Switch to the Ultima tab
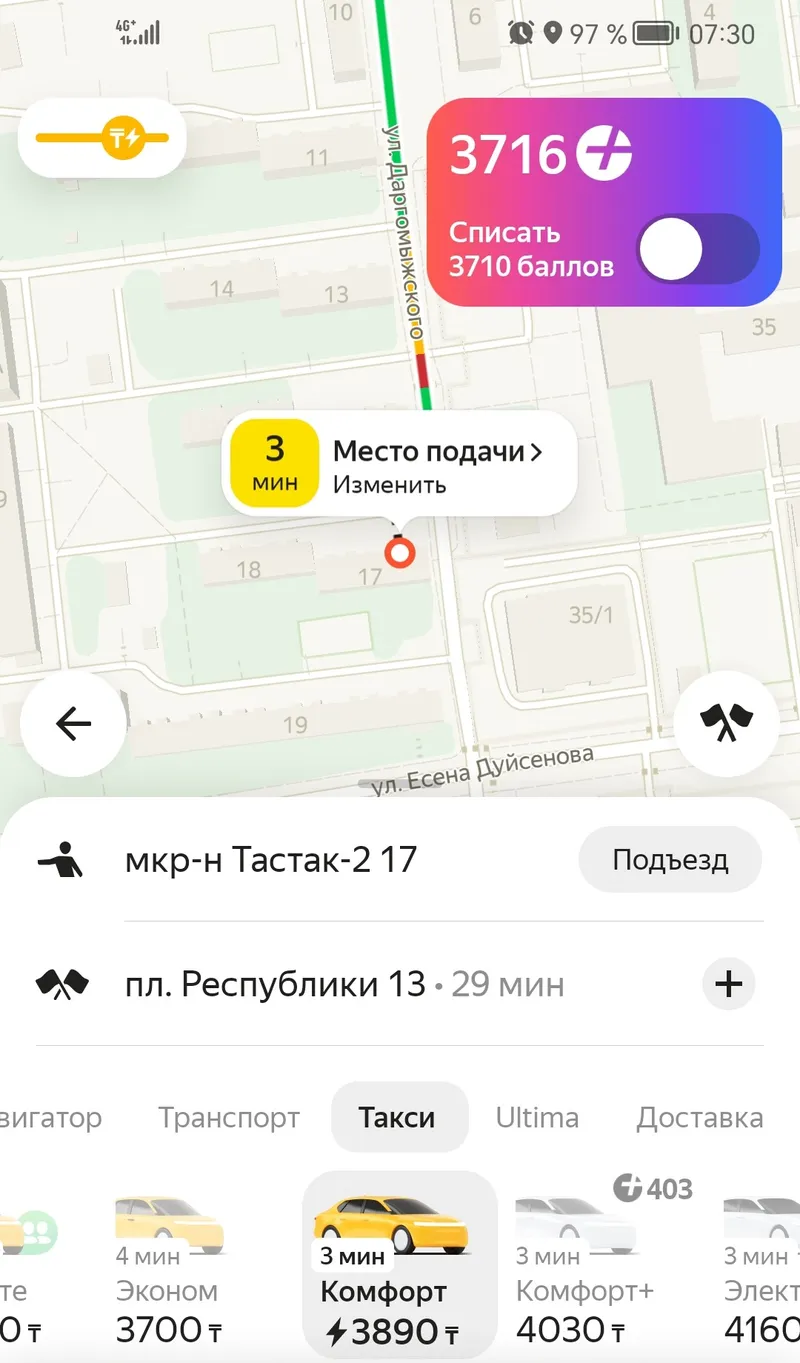 pyautogui.click(x=537, y=1117)
